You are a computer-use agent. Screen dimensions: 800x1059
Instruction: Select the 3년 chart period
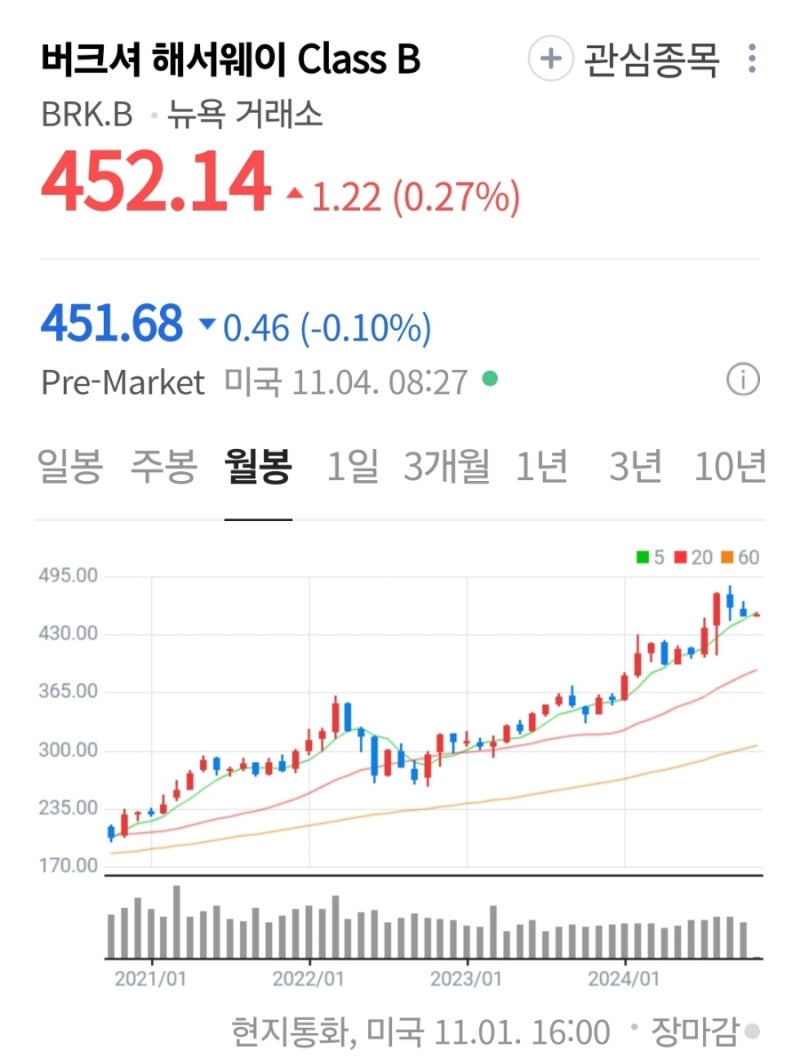631,466
